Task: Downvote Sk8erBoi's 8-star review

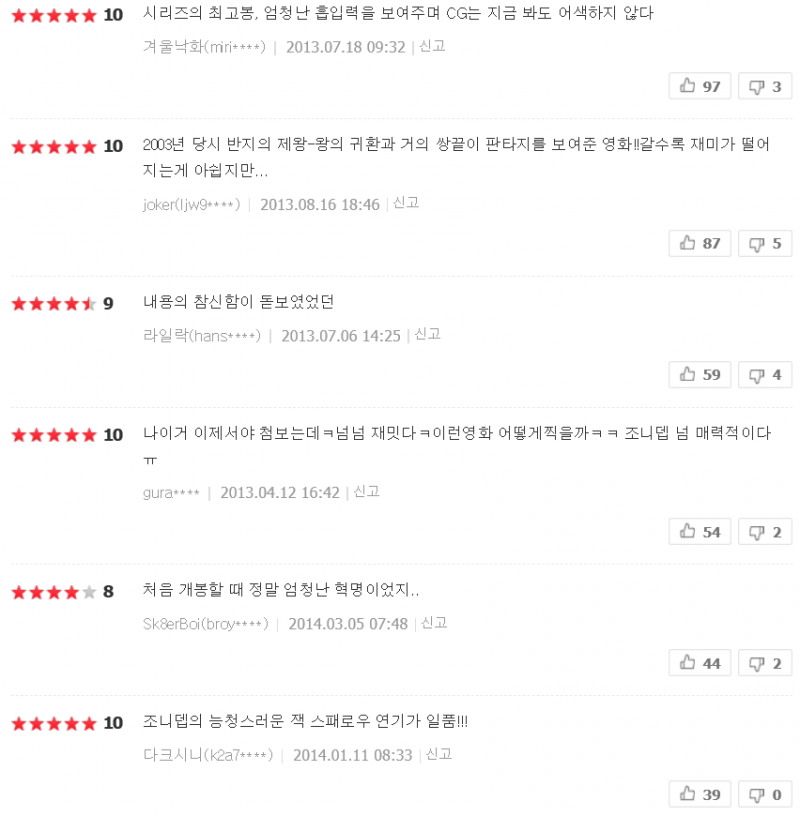Action: (765, 663)
